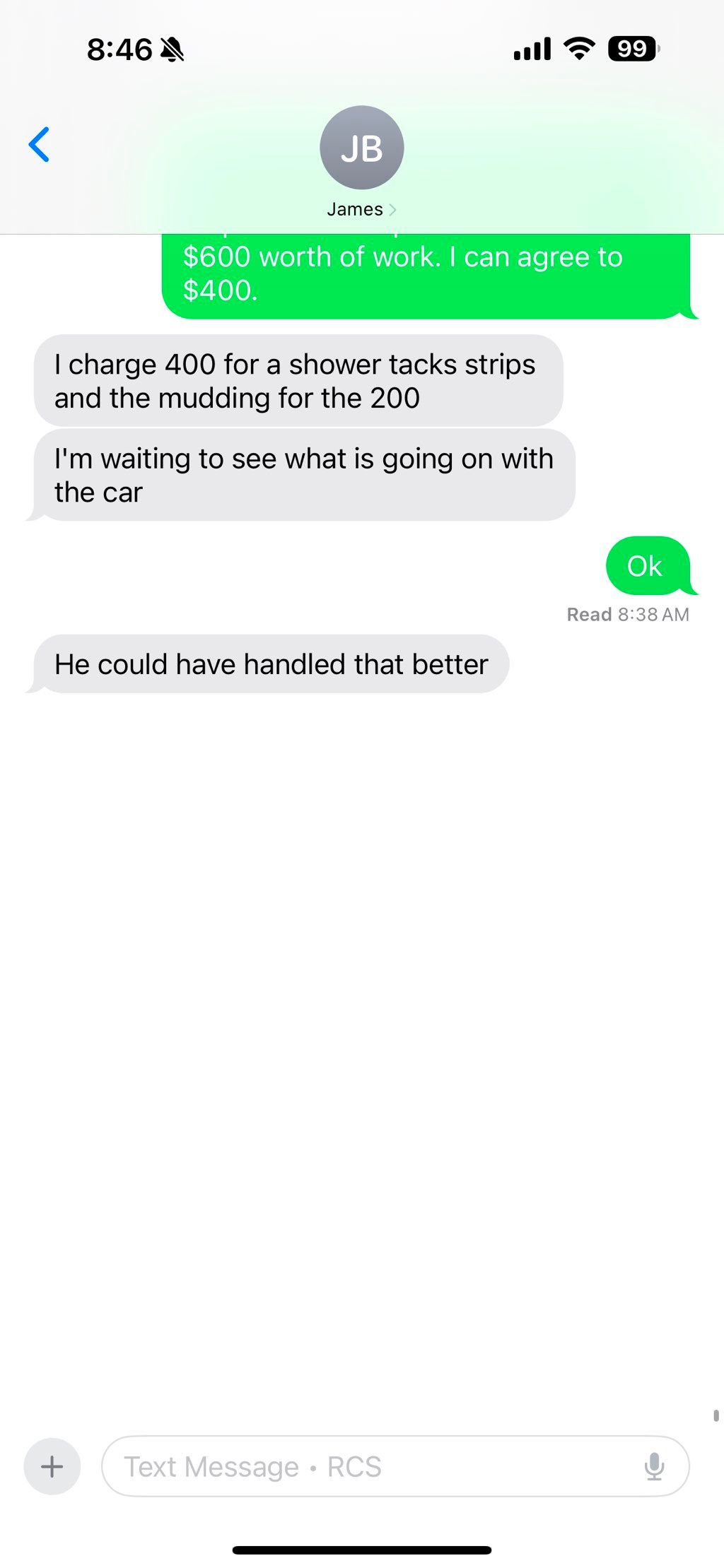Open James contact details

(x=361, y=161)
